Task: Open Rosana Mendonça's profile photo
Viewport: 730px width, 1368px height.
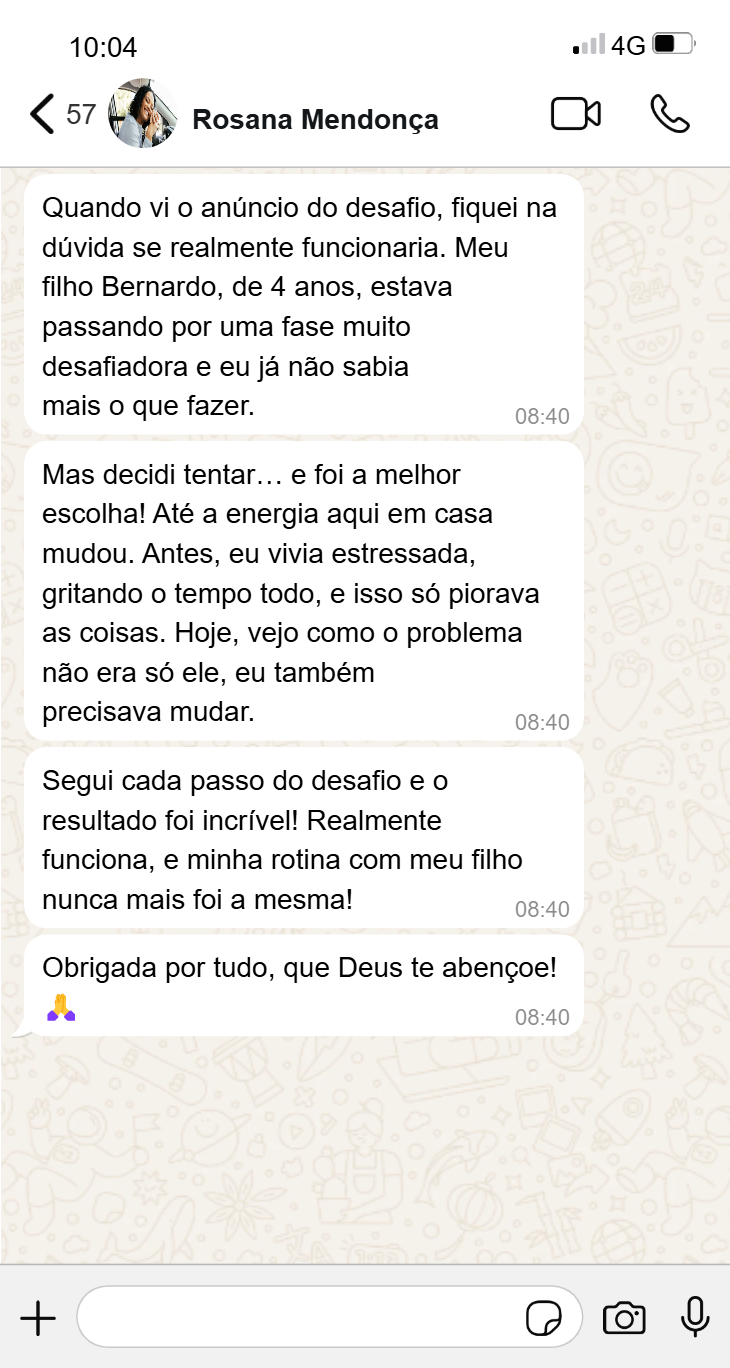Action: (143, 114)
